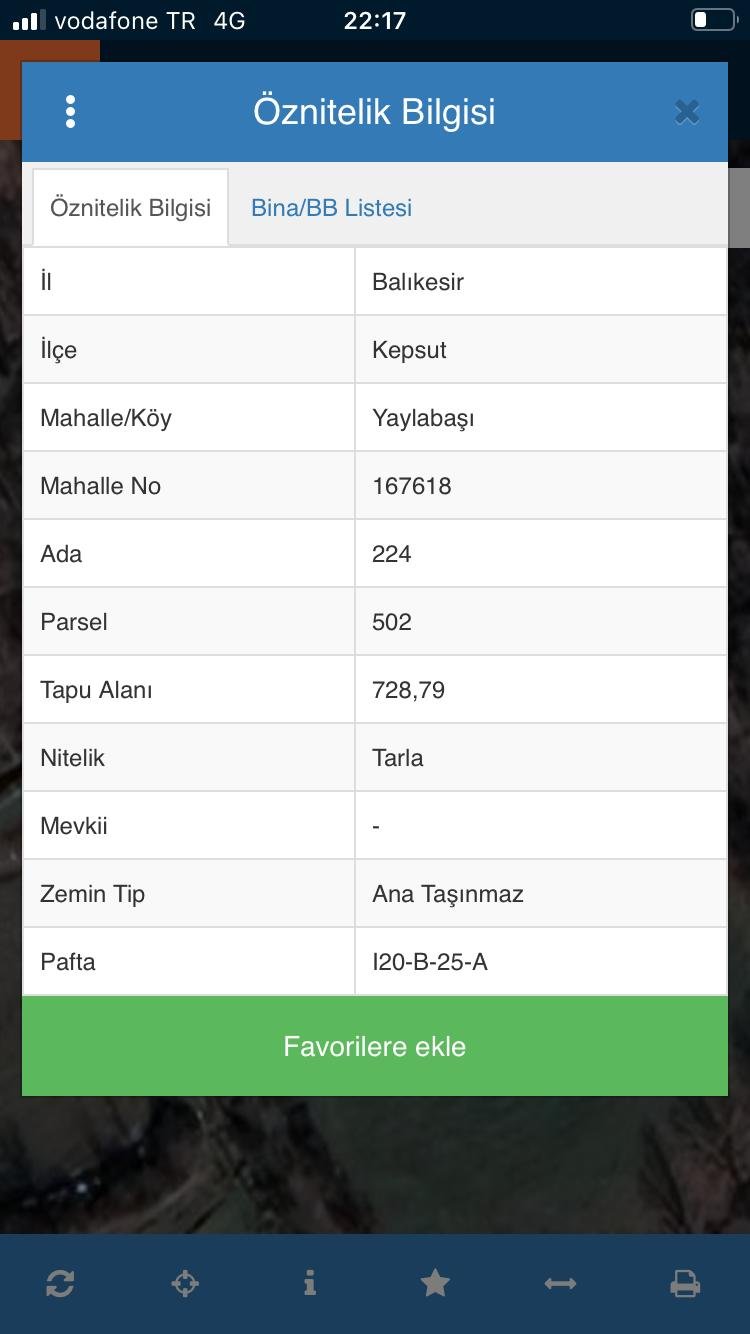
Task: Close the Öznitelik Bilgisi dialog
Action: point(686,112)
